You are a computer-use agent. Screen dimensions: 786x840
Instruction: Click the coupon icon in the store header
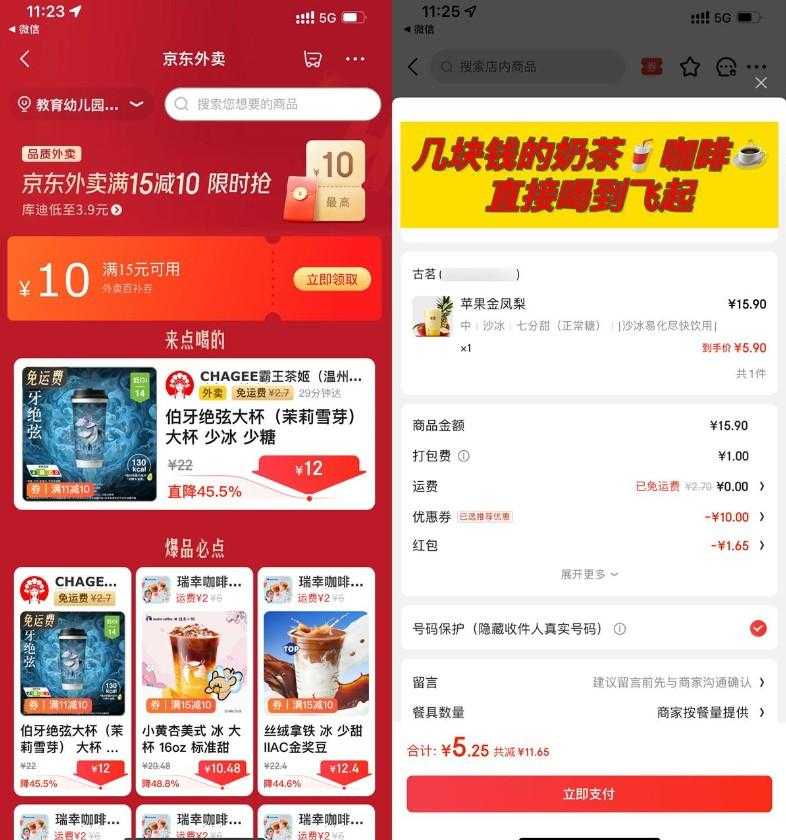[x=650, y=67]
